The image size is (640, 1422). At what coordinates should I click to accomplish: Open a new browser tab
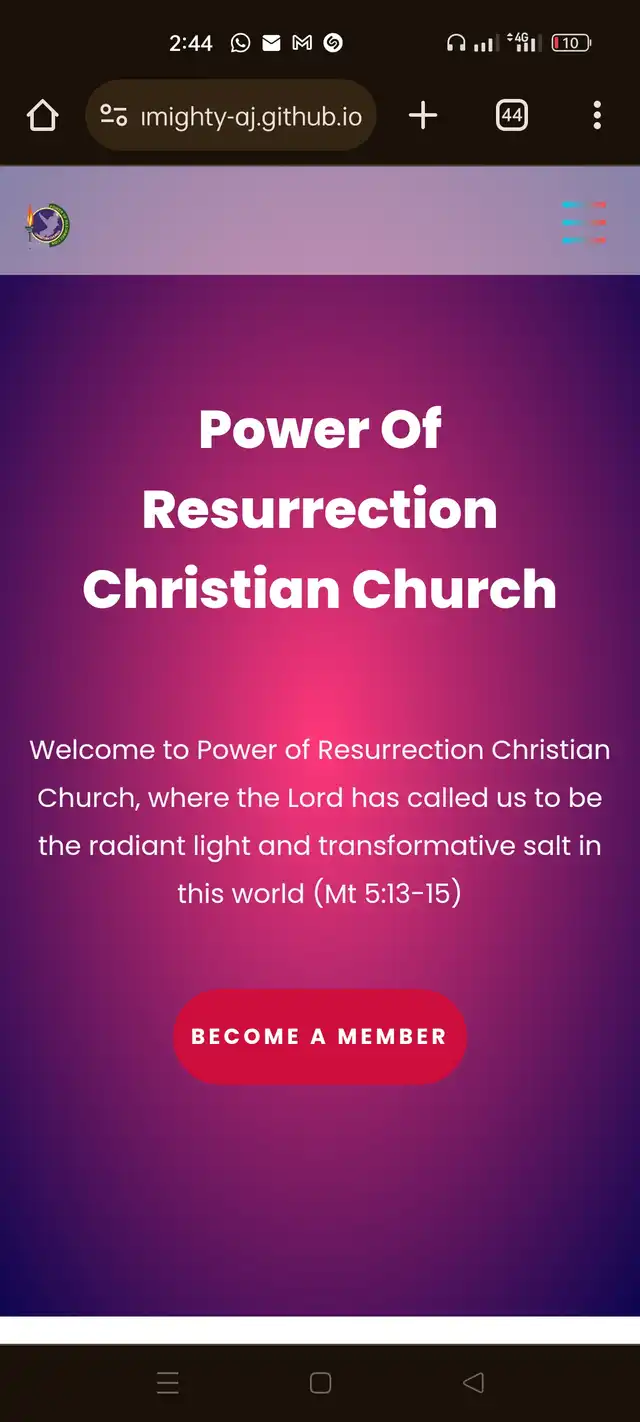click(423, 116)
